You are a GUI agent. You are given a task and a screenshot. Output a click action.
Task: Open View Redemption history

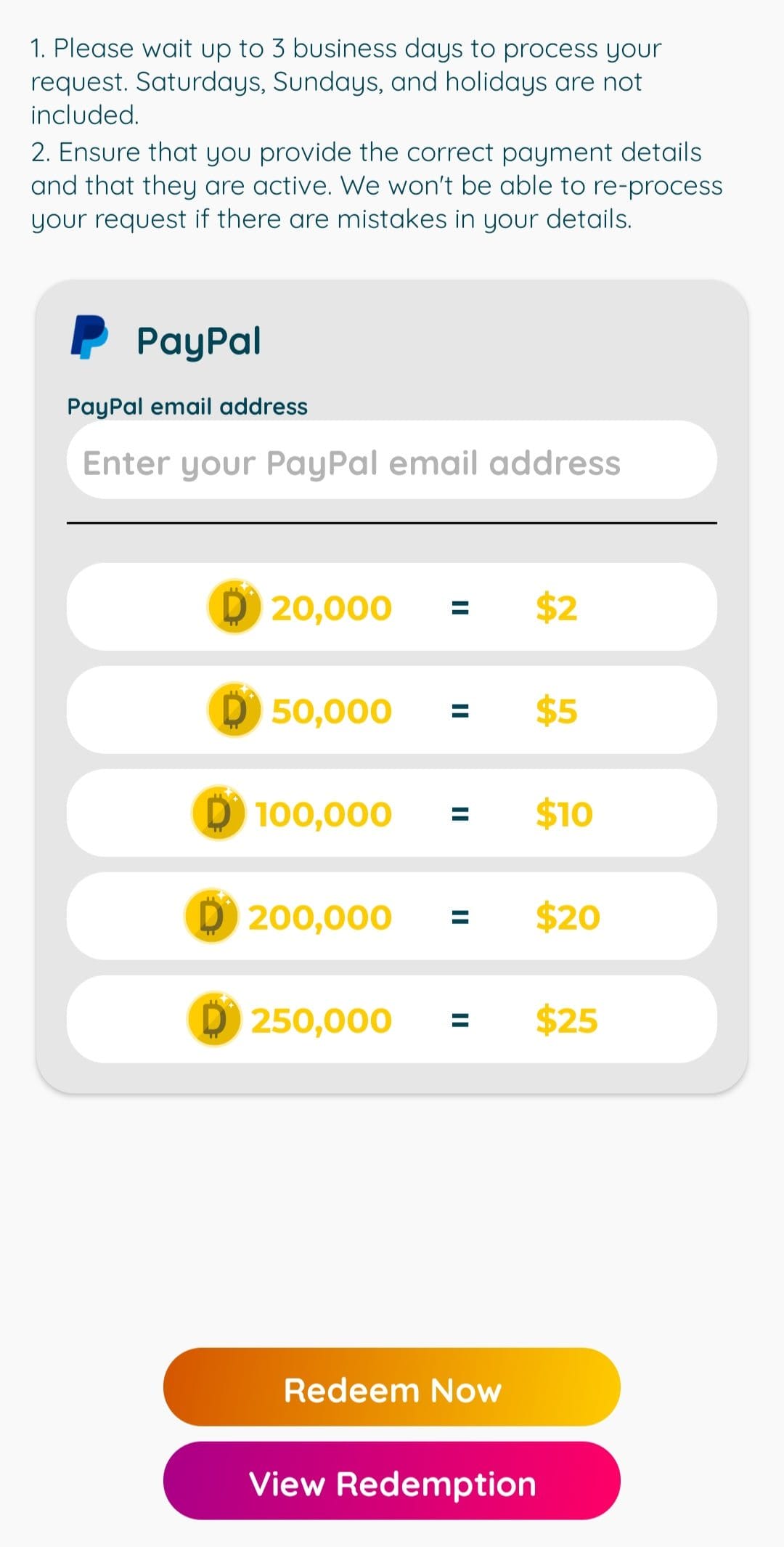point(392,1481)
